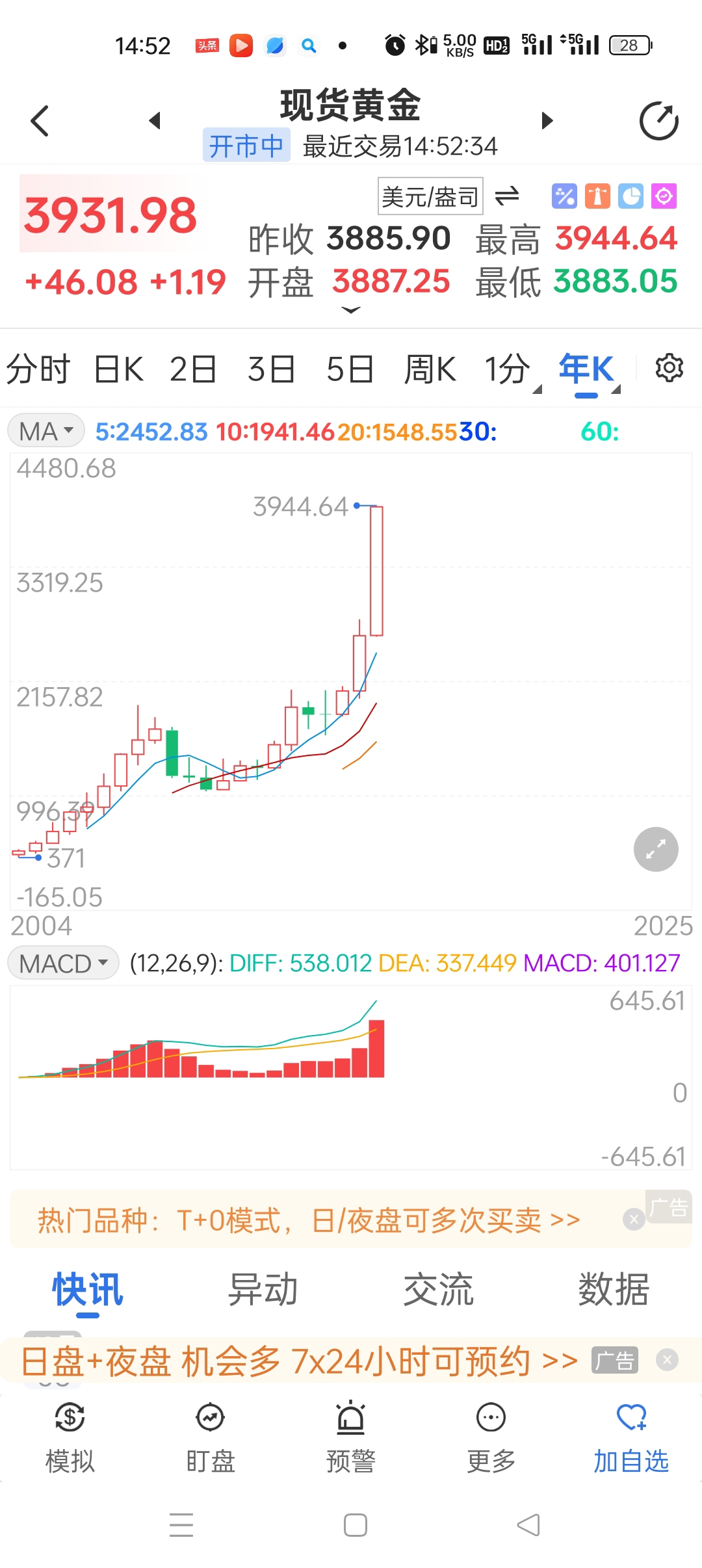Switch to the previous instrument with left triangle
Screen dimensions: 702x1568
coord(155,121)
